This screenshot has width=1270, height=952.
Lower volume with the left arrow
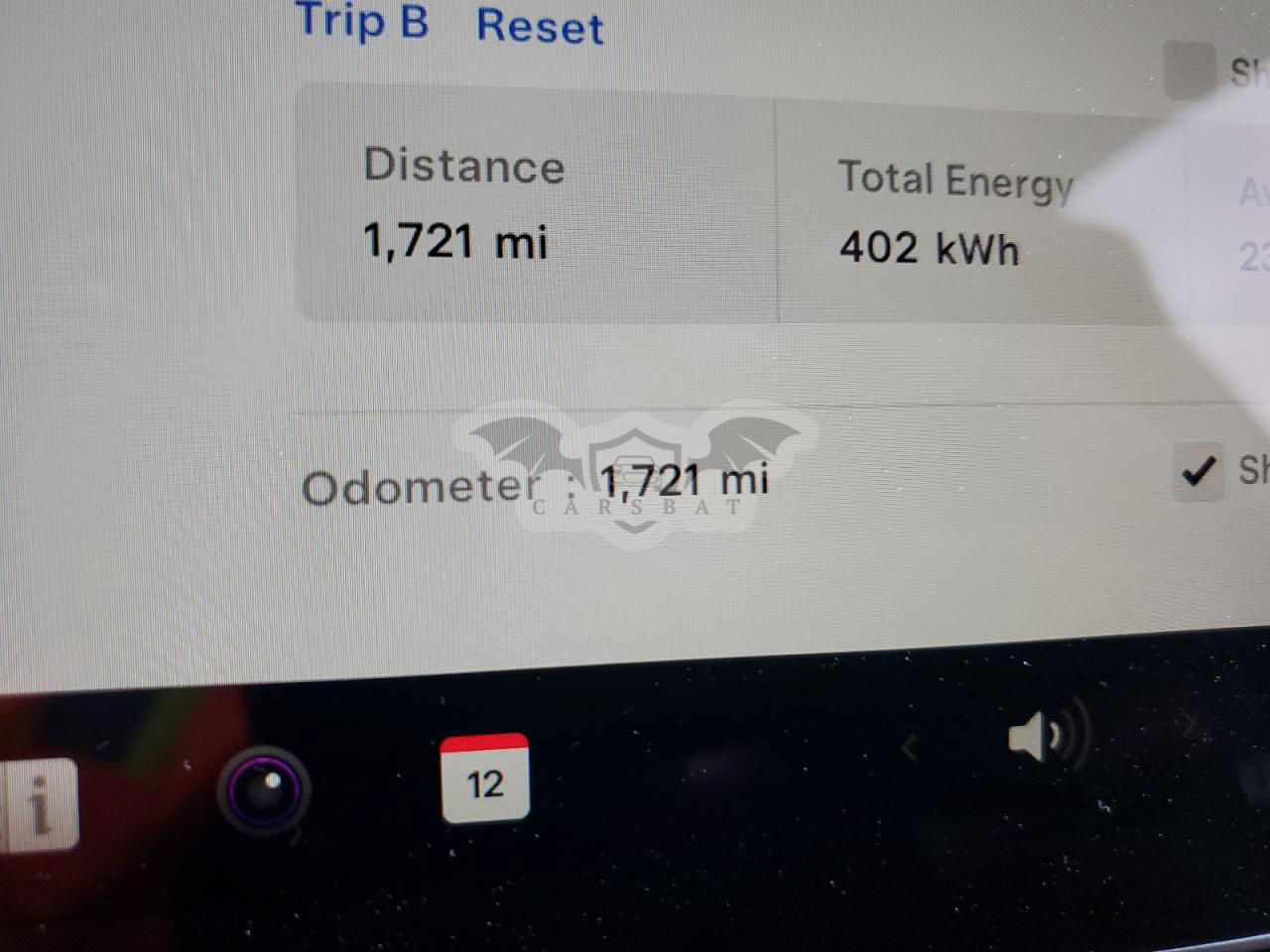pos(909,747)
